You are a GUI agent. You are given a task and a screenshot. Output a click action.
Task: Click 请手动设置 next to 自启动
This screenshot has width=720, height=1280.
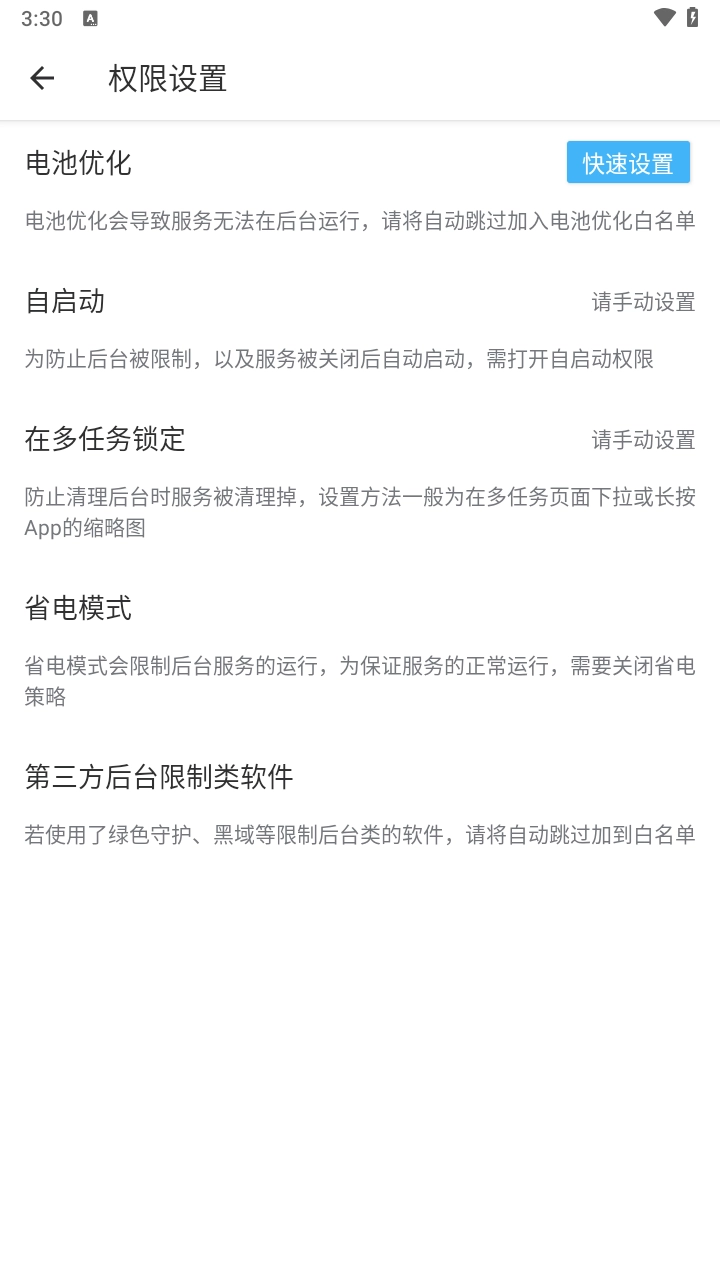[643, 302]
